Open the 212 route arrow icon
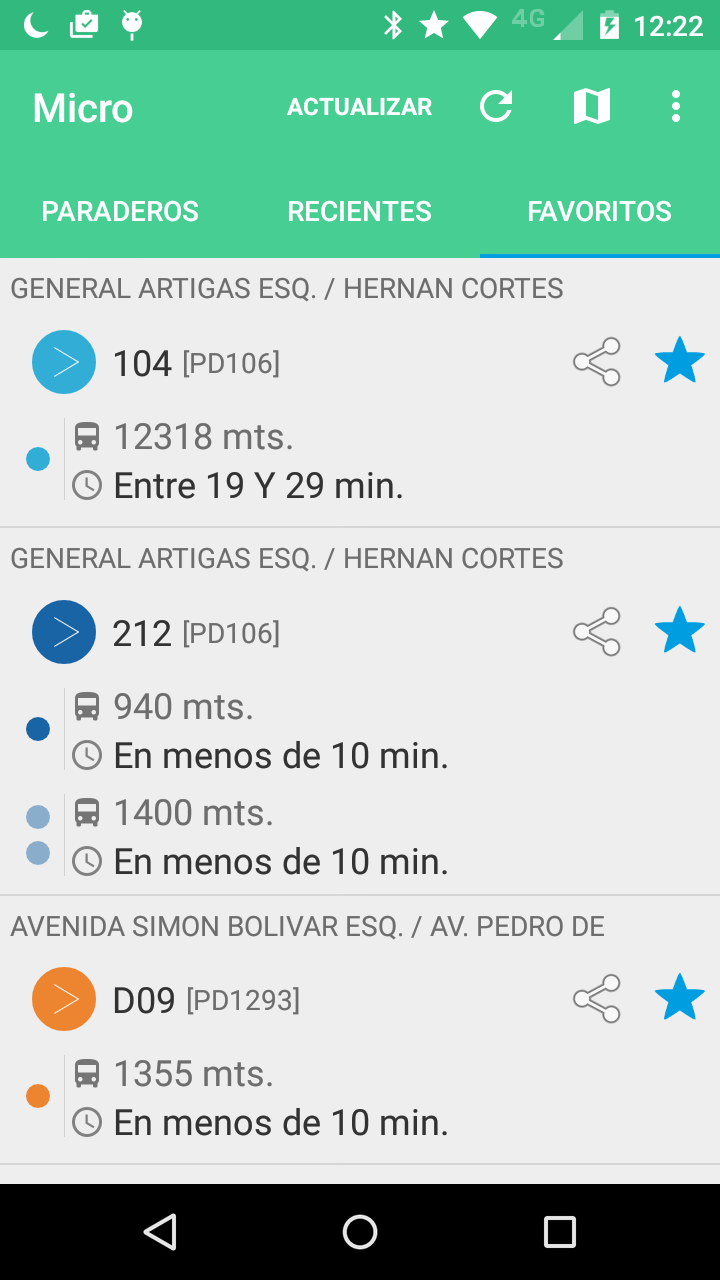Image resolution: width=720 pixels, height=1280 pixels. (x=64, y=632)
